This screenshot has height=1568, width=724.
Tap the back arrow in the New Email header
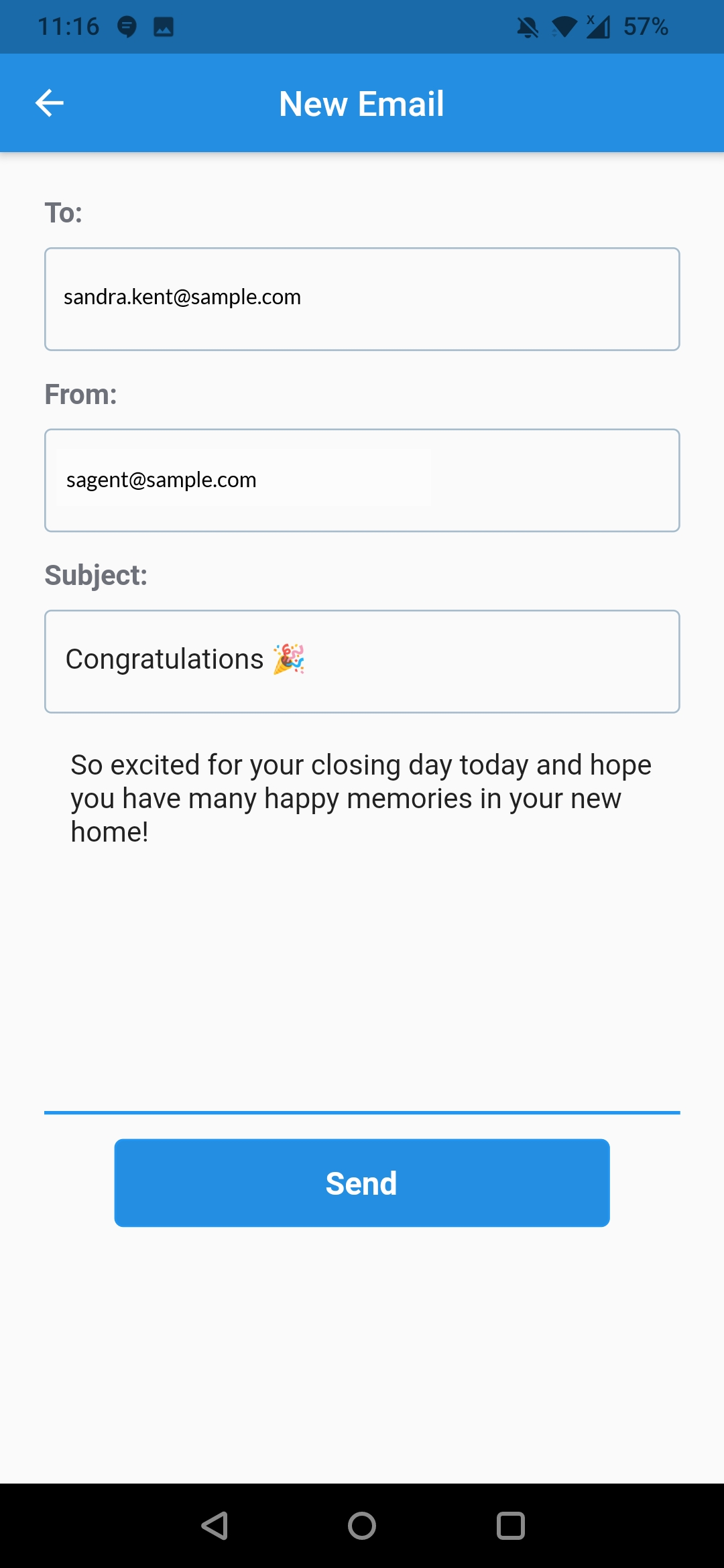pos(48,102)
